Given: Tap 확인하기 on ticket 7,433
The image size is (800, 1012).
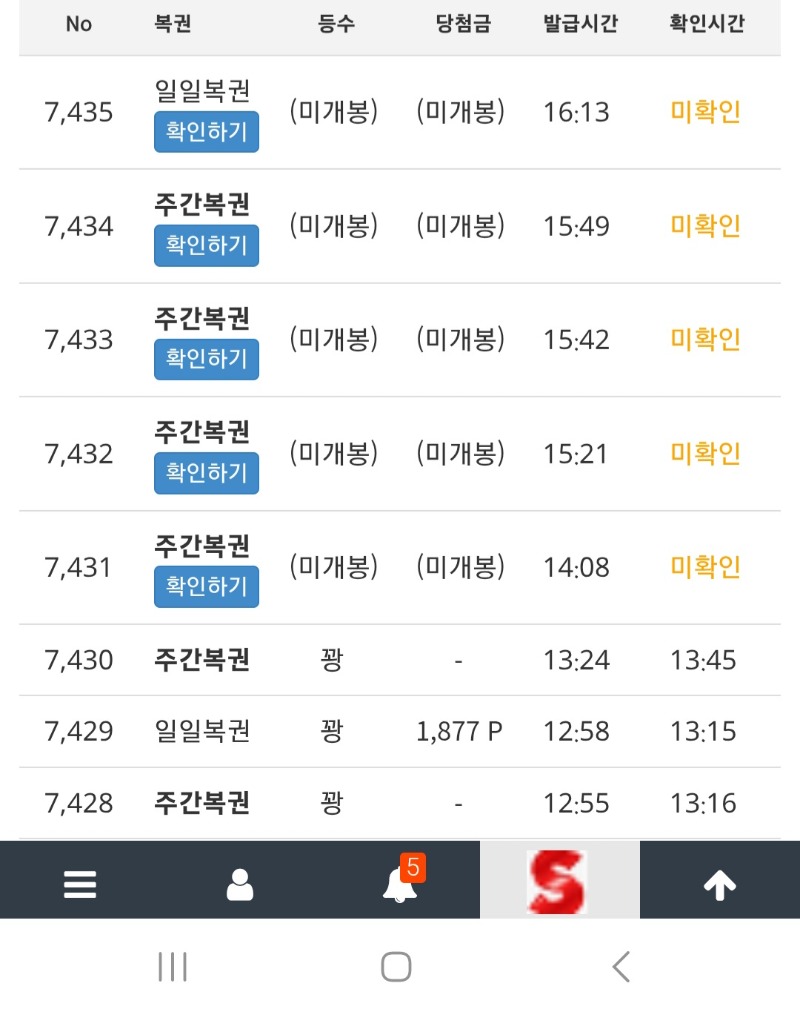Looking at the screenshot, I should pos(206,359).
